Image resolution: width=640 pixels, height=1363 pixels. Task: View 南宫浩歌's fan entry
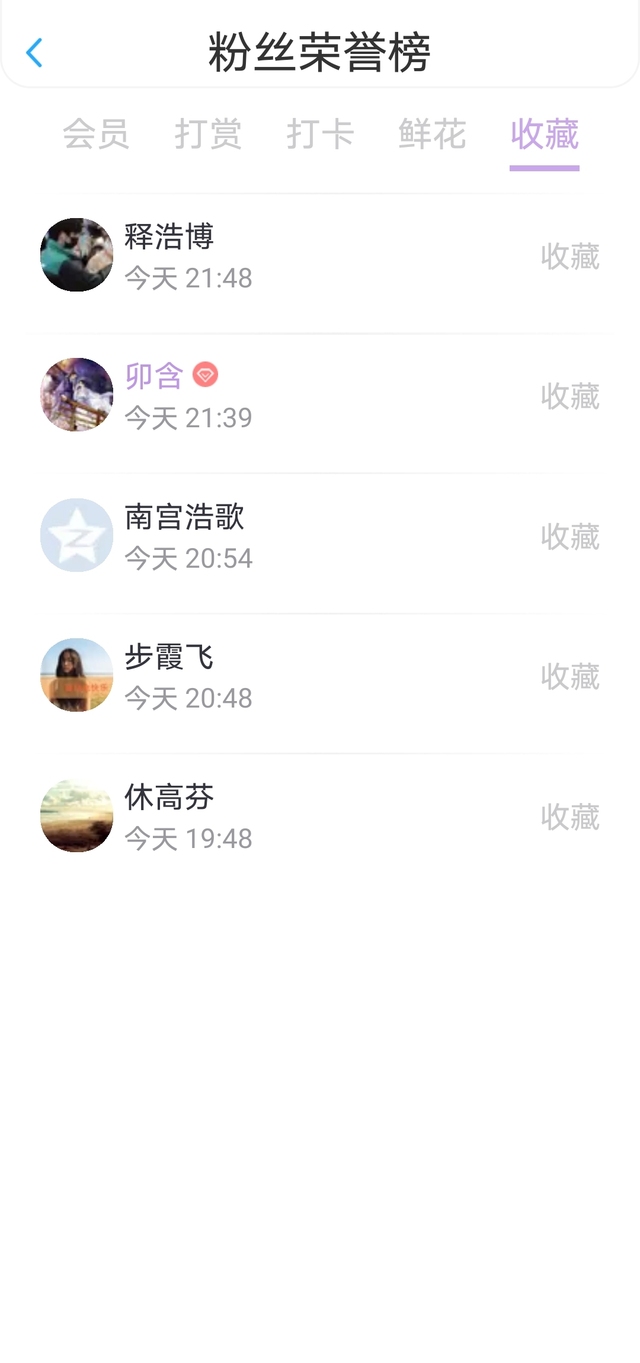tap(320, 536)
